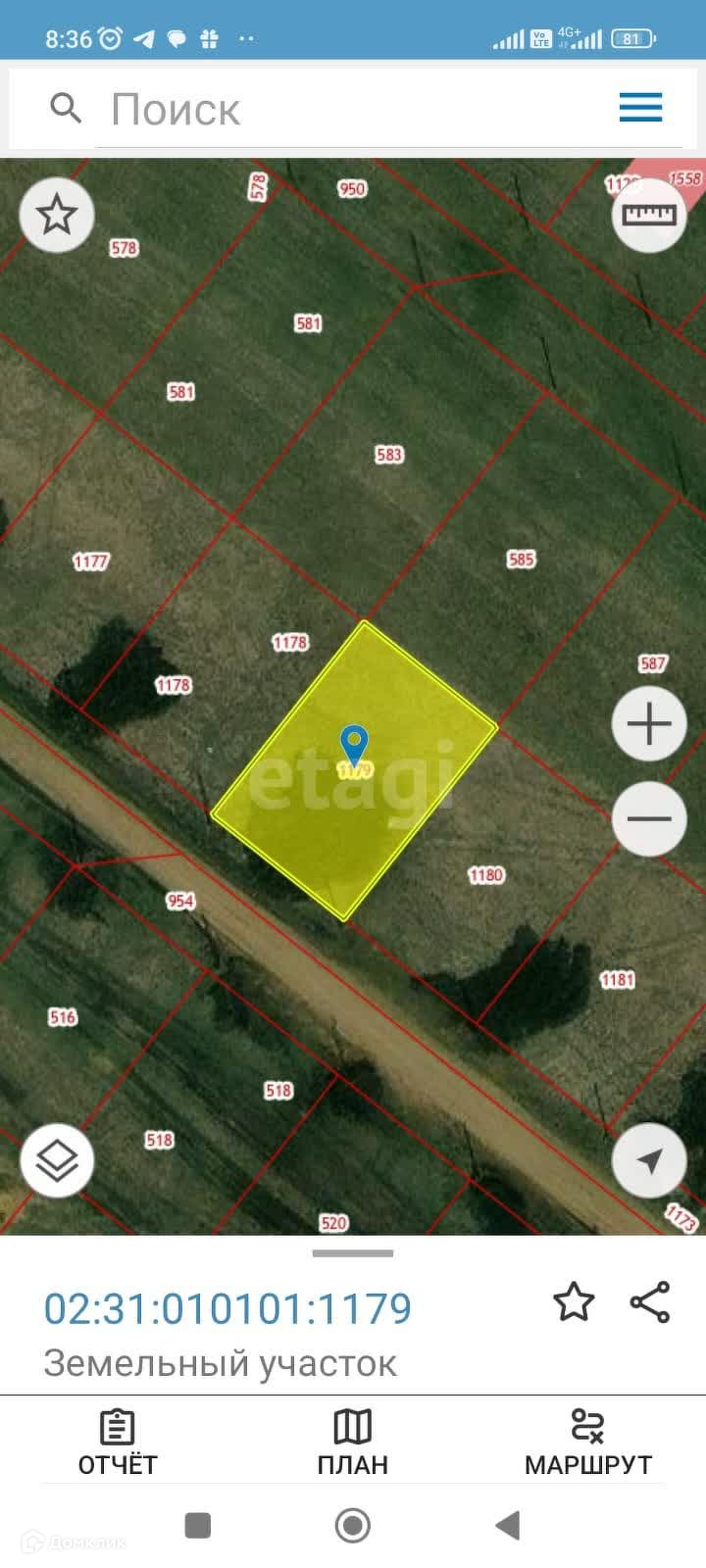706x1568 pixels.
Task: Activate the ruler measurement tool
Action: (649, 215)
